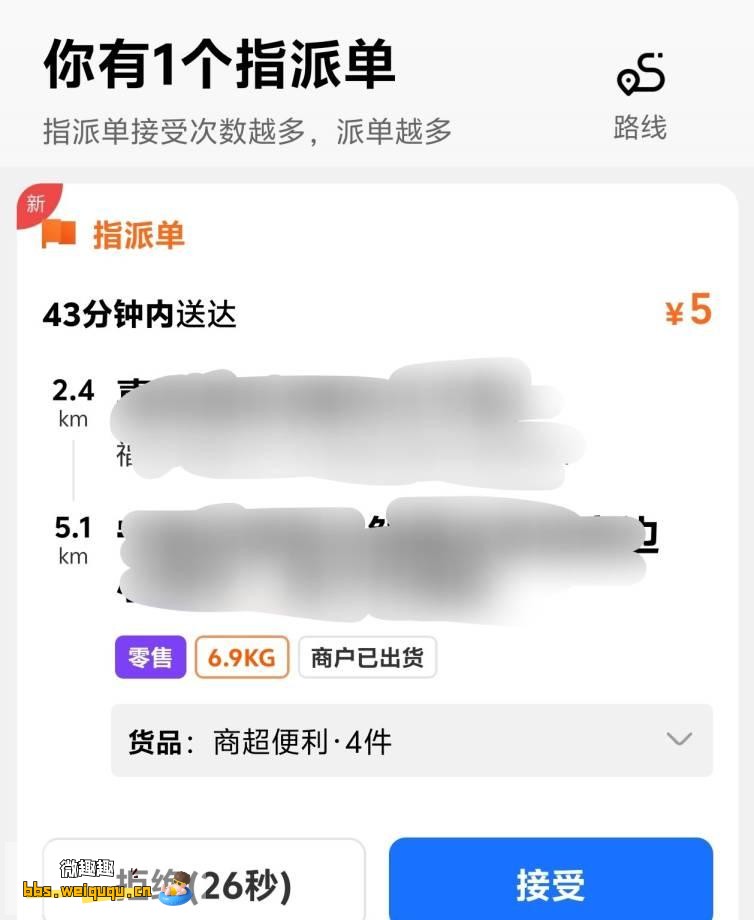Select the purple 零售 retail tag
The height and width of the screenshot is (920, 754).
tap(150, 658)
